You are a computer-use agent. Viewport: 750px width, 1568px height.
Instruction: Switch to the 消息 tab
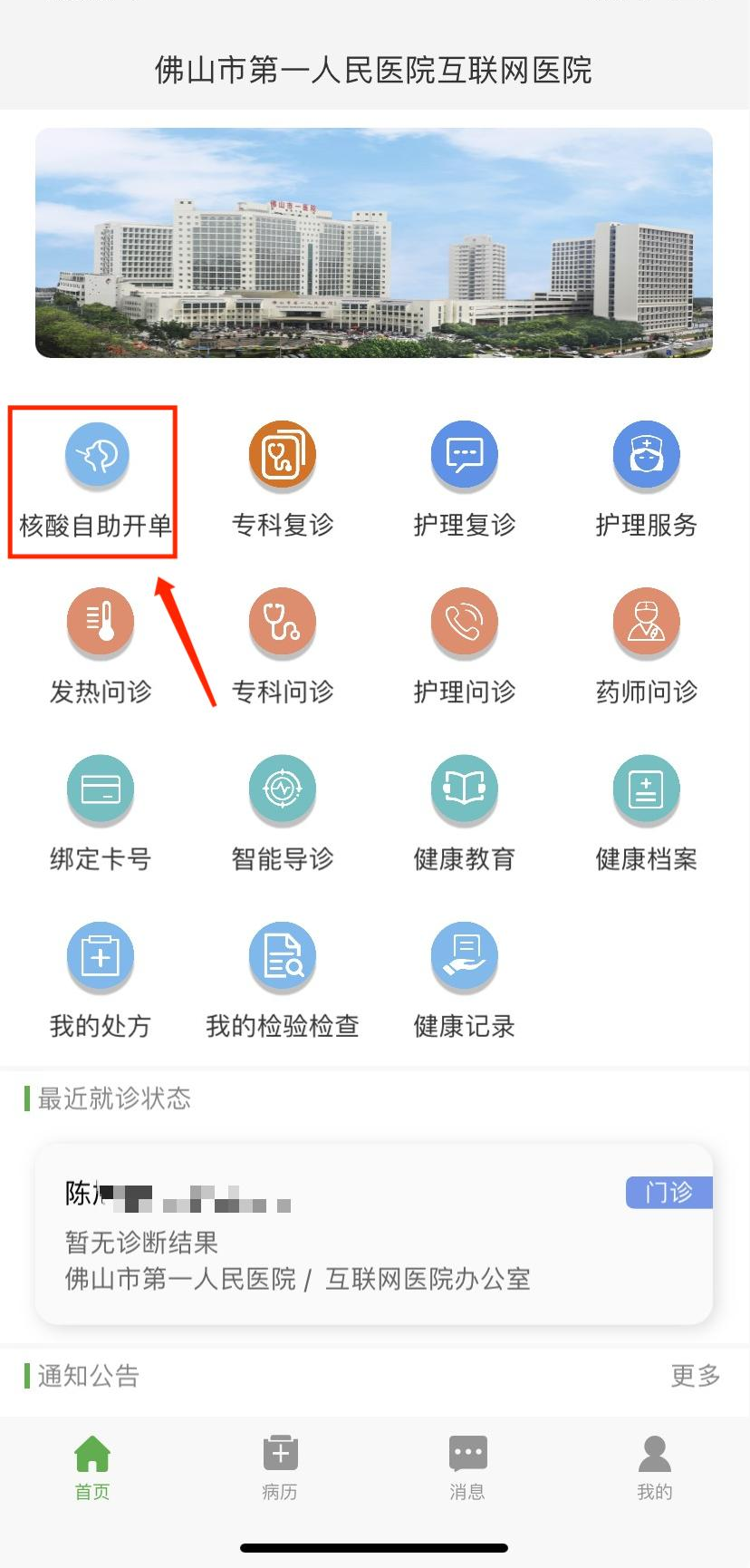[467, 1467]
